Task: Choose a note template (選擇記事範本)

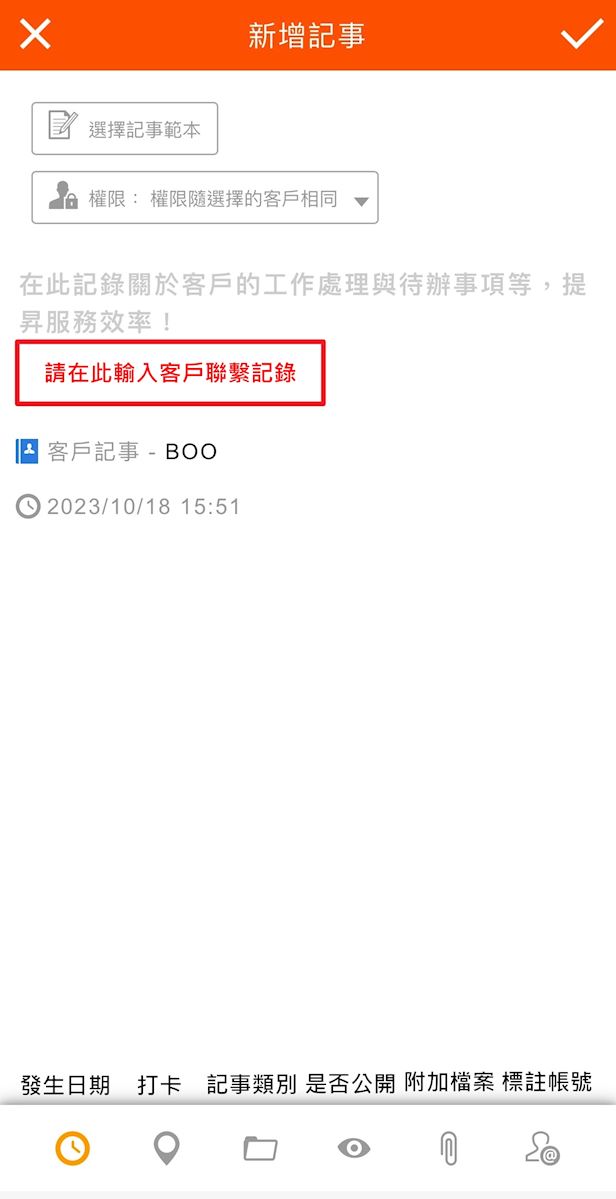Action: (125, 129)
